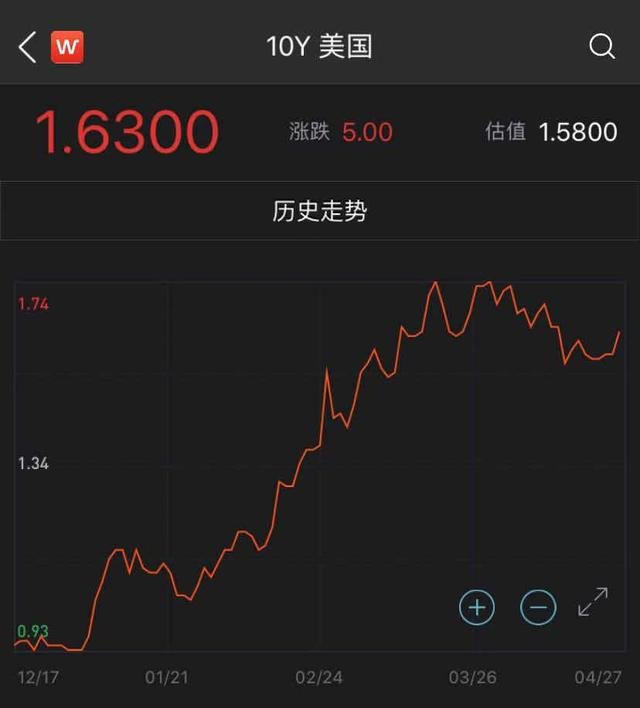The height and width of the screenshot is (708, 640).
Task: Go back using the top-left arrow
Action: (x=27, y=46)
